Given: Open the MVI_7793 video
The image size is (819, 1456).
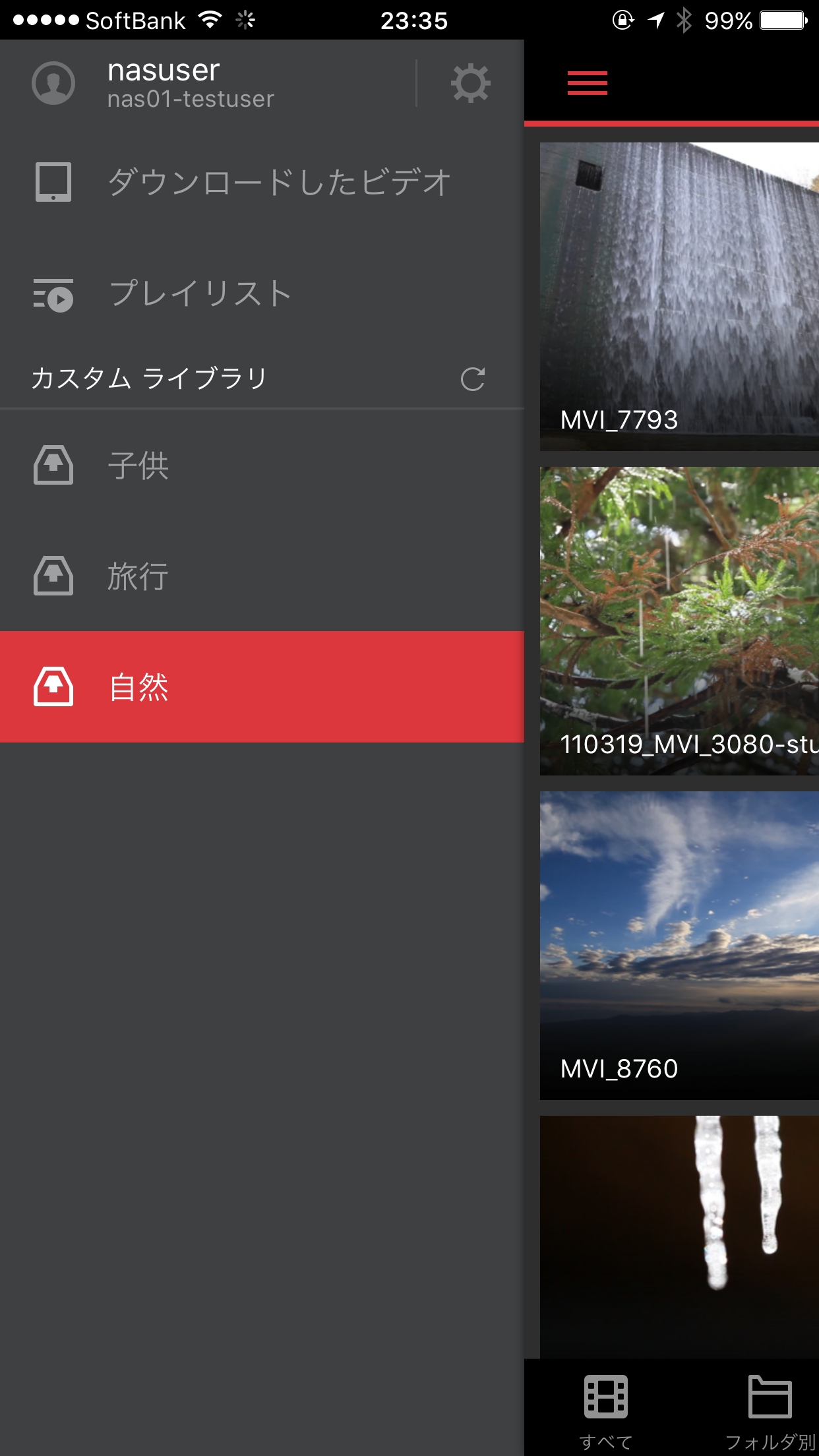Looking at the screenshot, I should click(x=679, y=297).
